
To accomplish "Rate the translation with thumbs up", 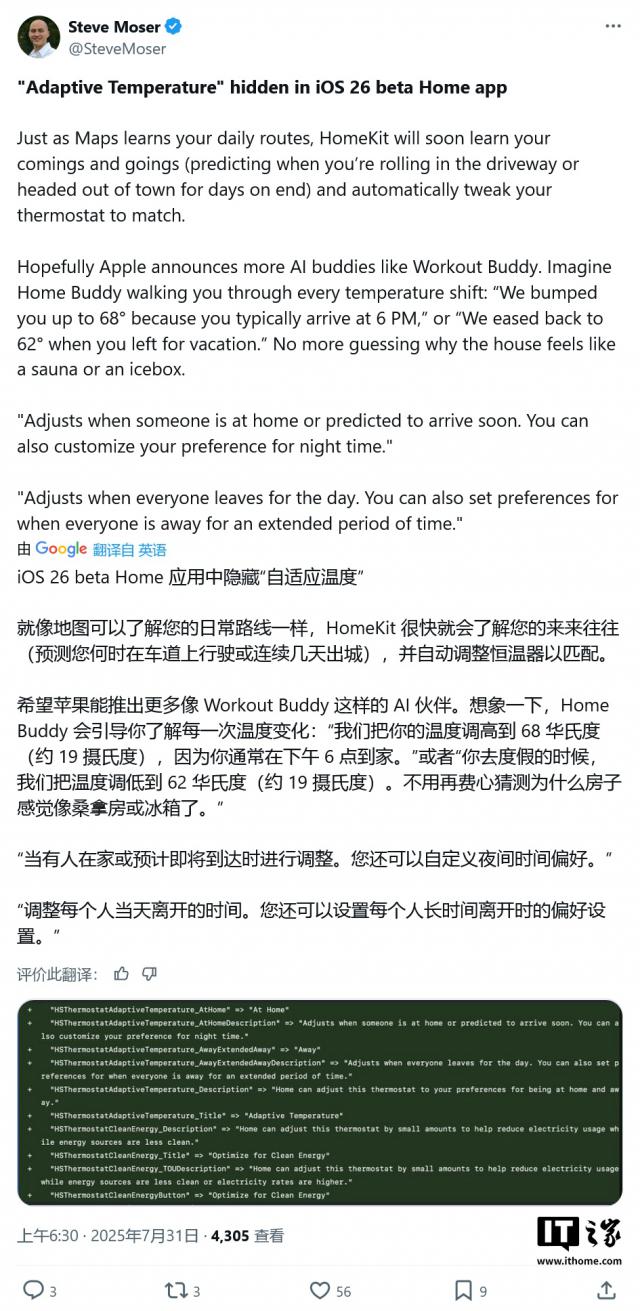I will click(x=122, y=973).
